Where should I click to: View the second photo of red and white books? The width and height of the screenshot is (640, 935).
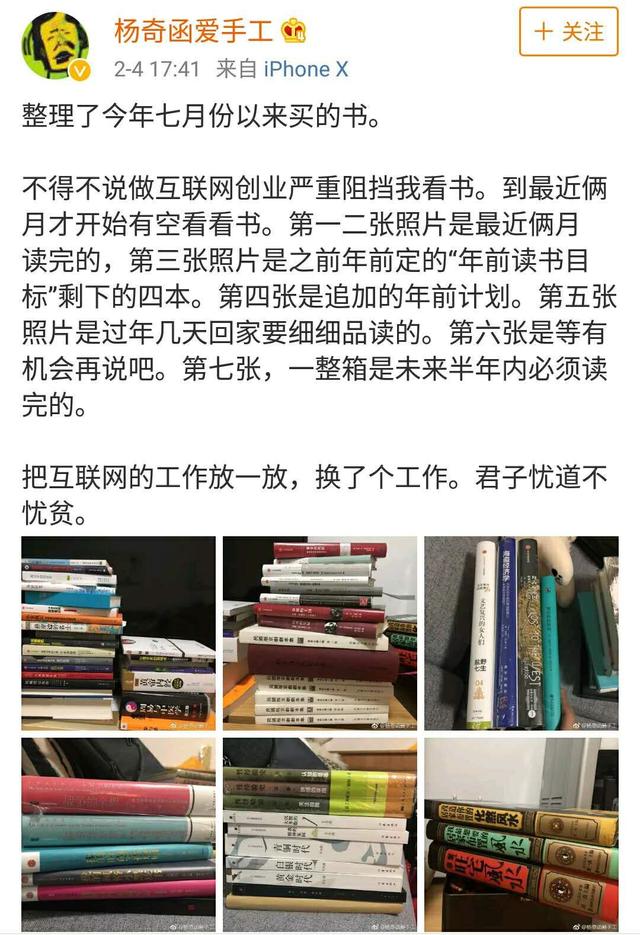pos(319,632)
